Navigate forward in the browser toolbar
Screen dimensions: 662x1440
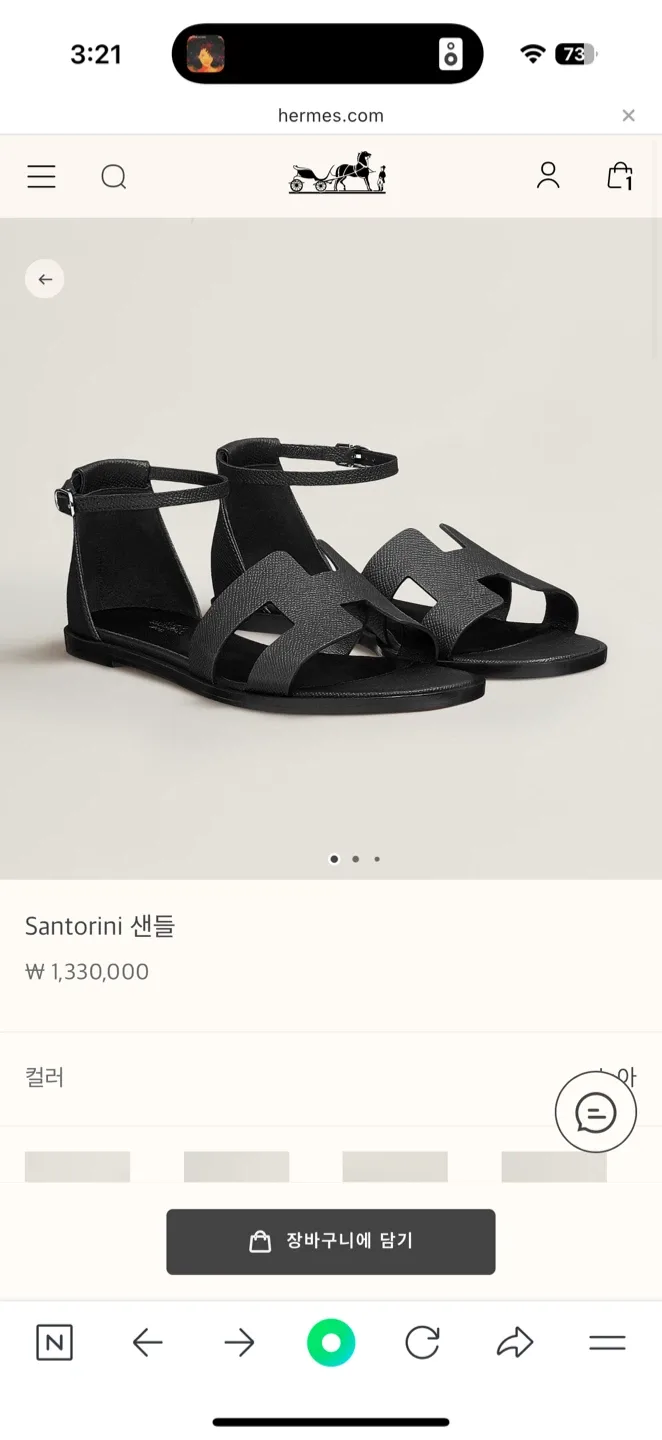click(x=239, y=1343)
